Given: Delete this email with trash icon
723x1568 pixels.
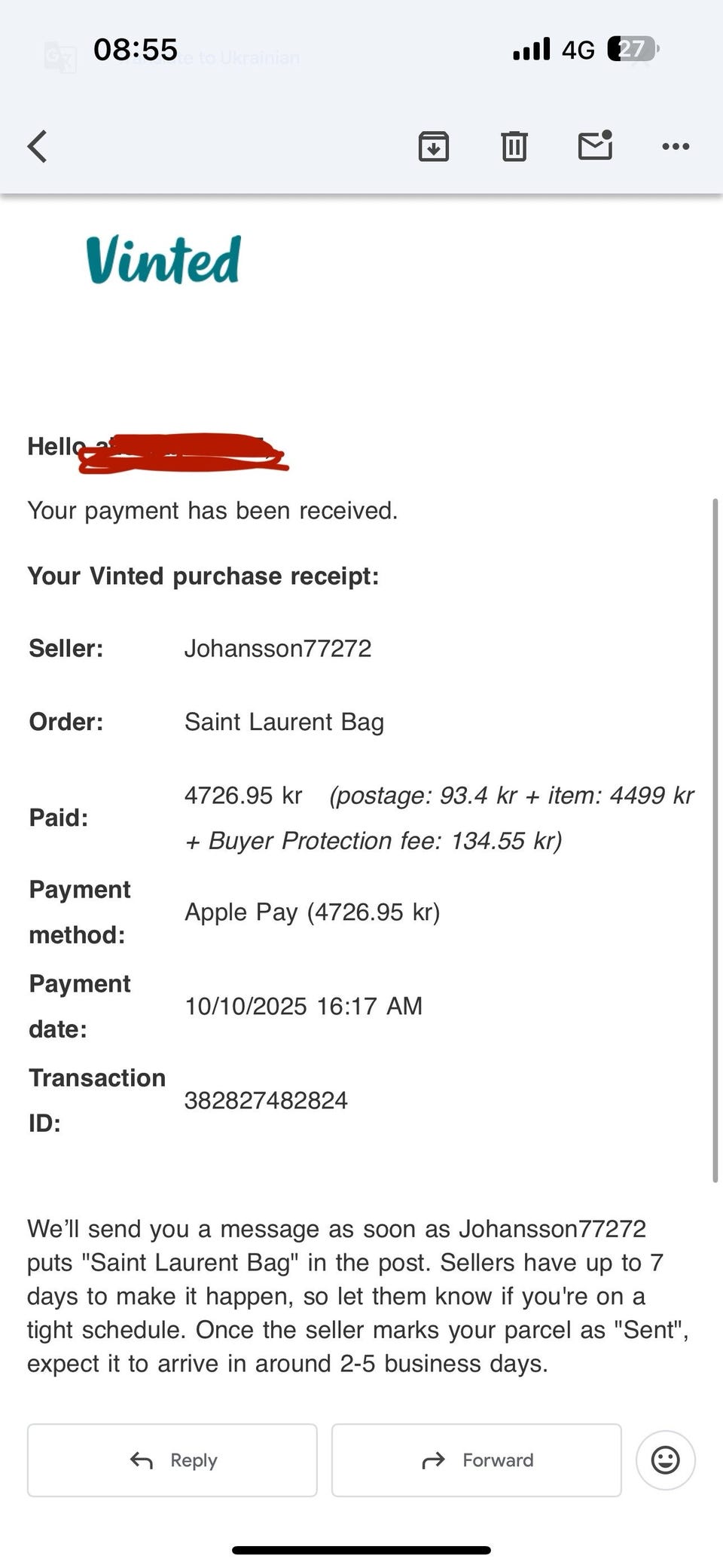Looking at the screenshot, I should tap(514, 146).
